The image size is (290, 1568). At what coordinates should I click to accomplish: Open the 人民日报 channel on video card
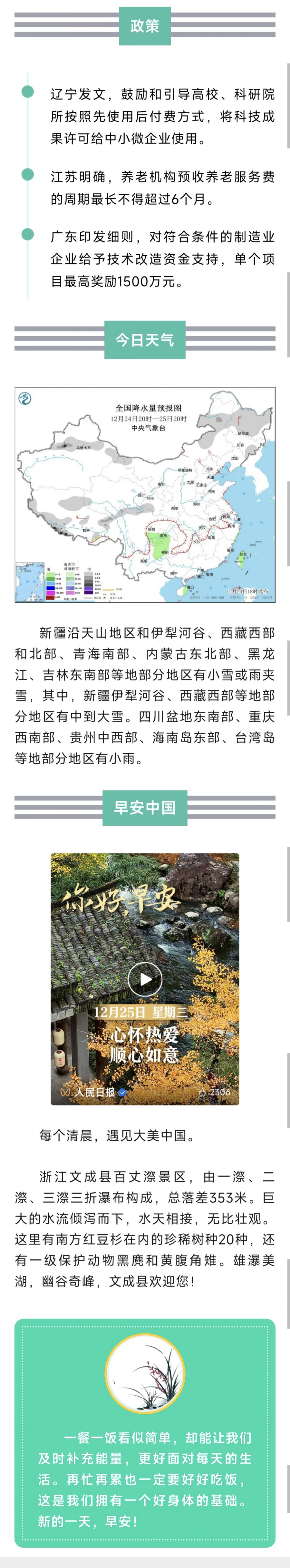tap(94, 1091)
